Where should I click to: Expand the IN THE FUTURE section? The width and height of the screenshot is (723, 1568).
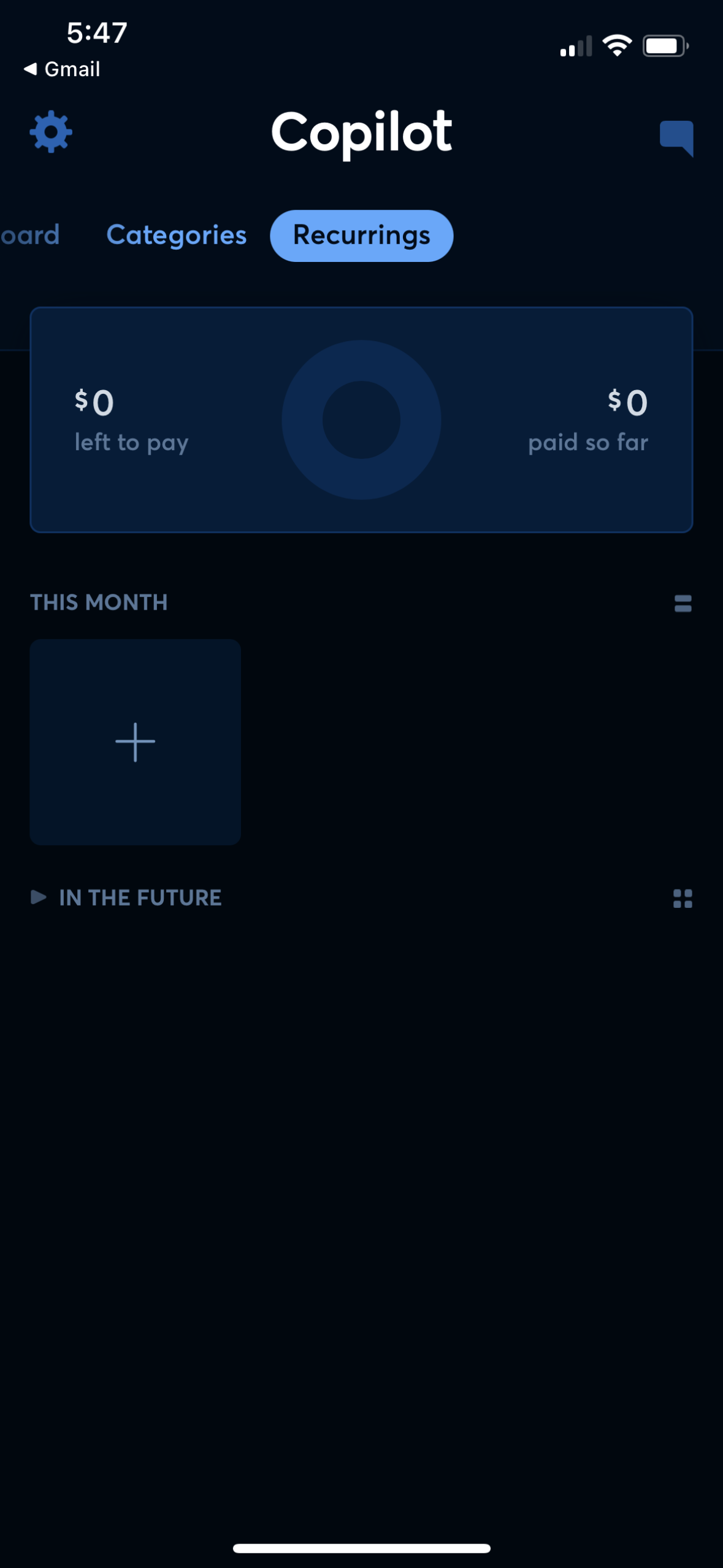(140, 897)
